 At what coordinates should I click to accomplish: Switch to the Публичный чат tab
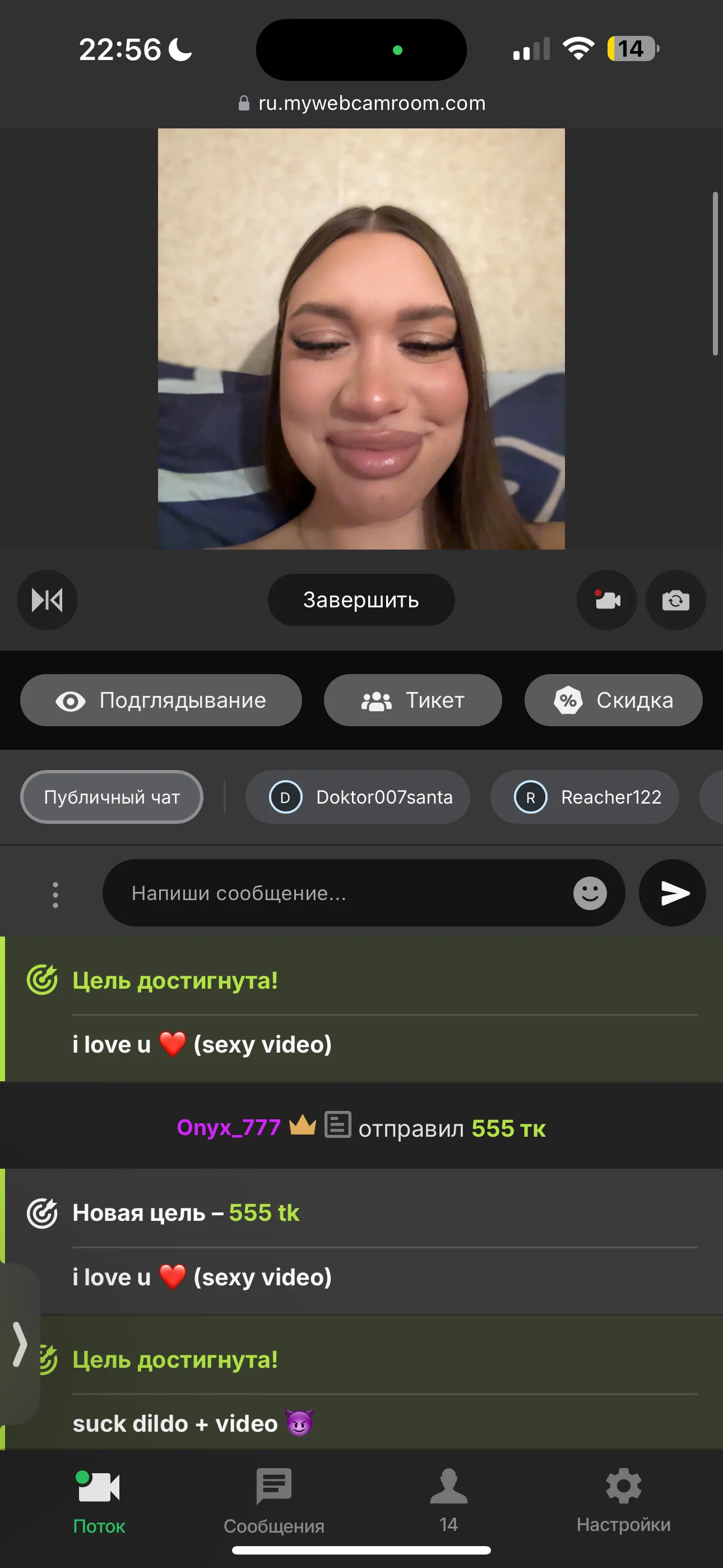coord(112,797)
